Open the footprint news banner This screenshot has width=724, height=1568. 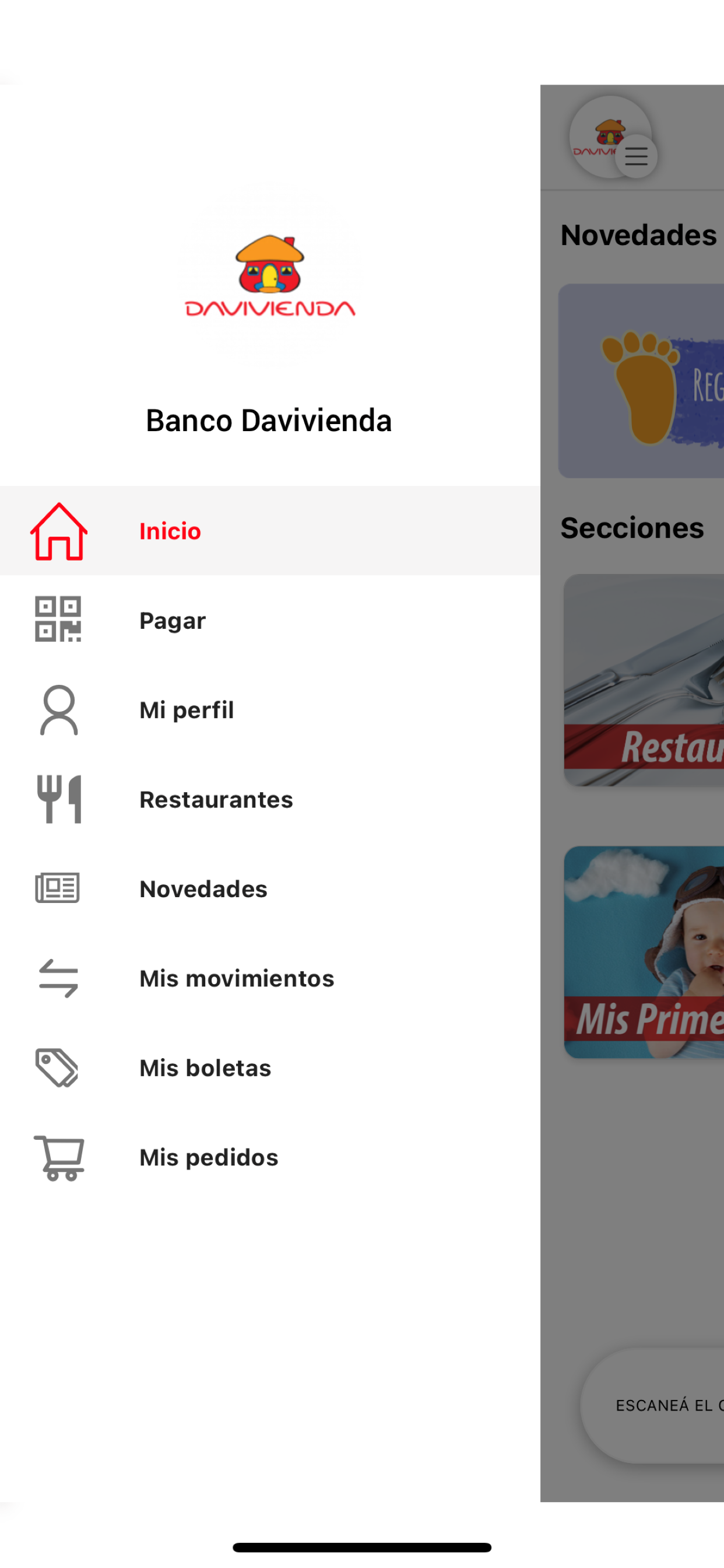[641, 381]
